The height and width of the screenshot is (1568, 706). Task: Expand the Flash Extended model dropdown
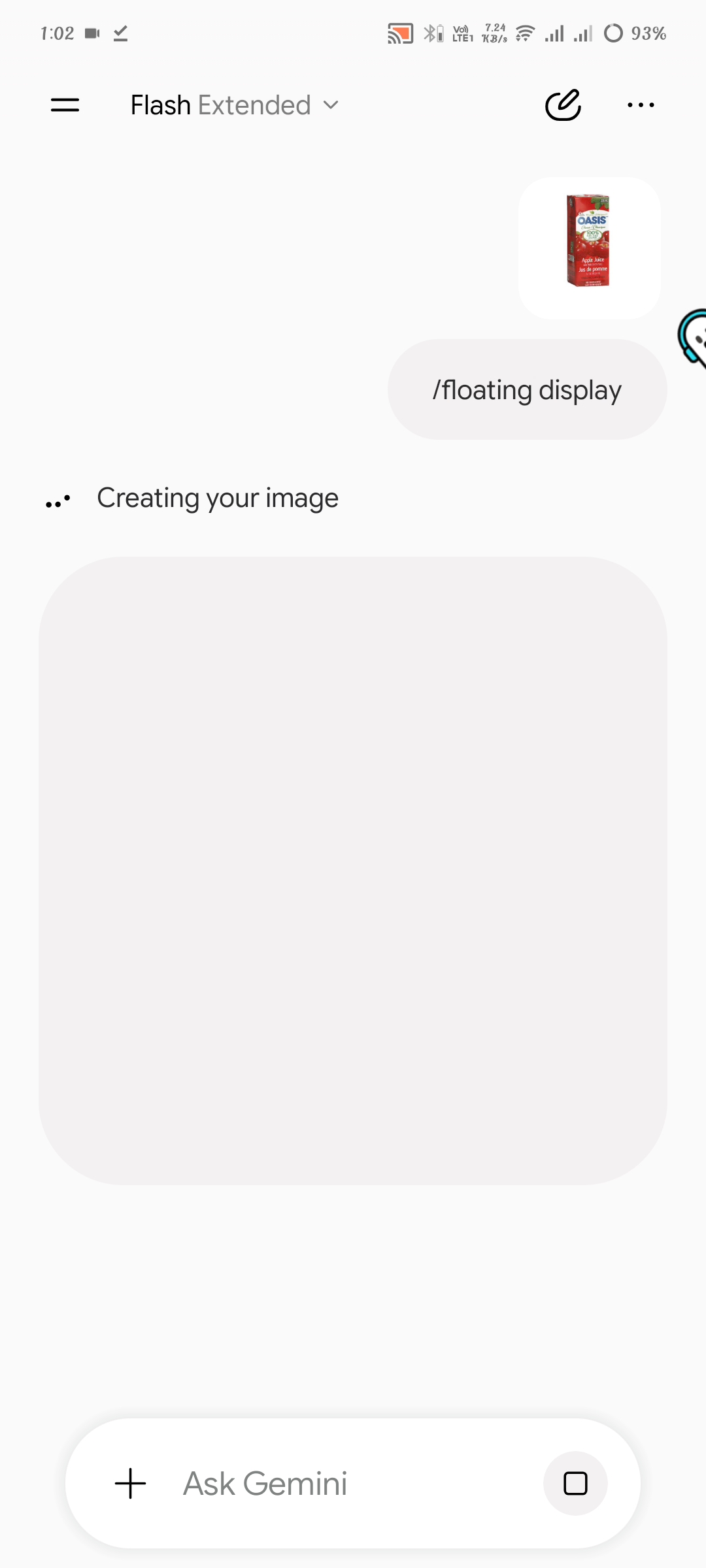[235, 105]
